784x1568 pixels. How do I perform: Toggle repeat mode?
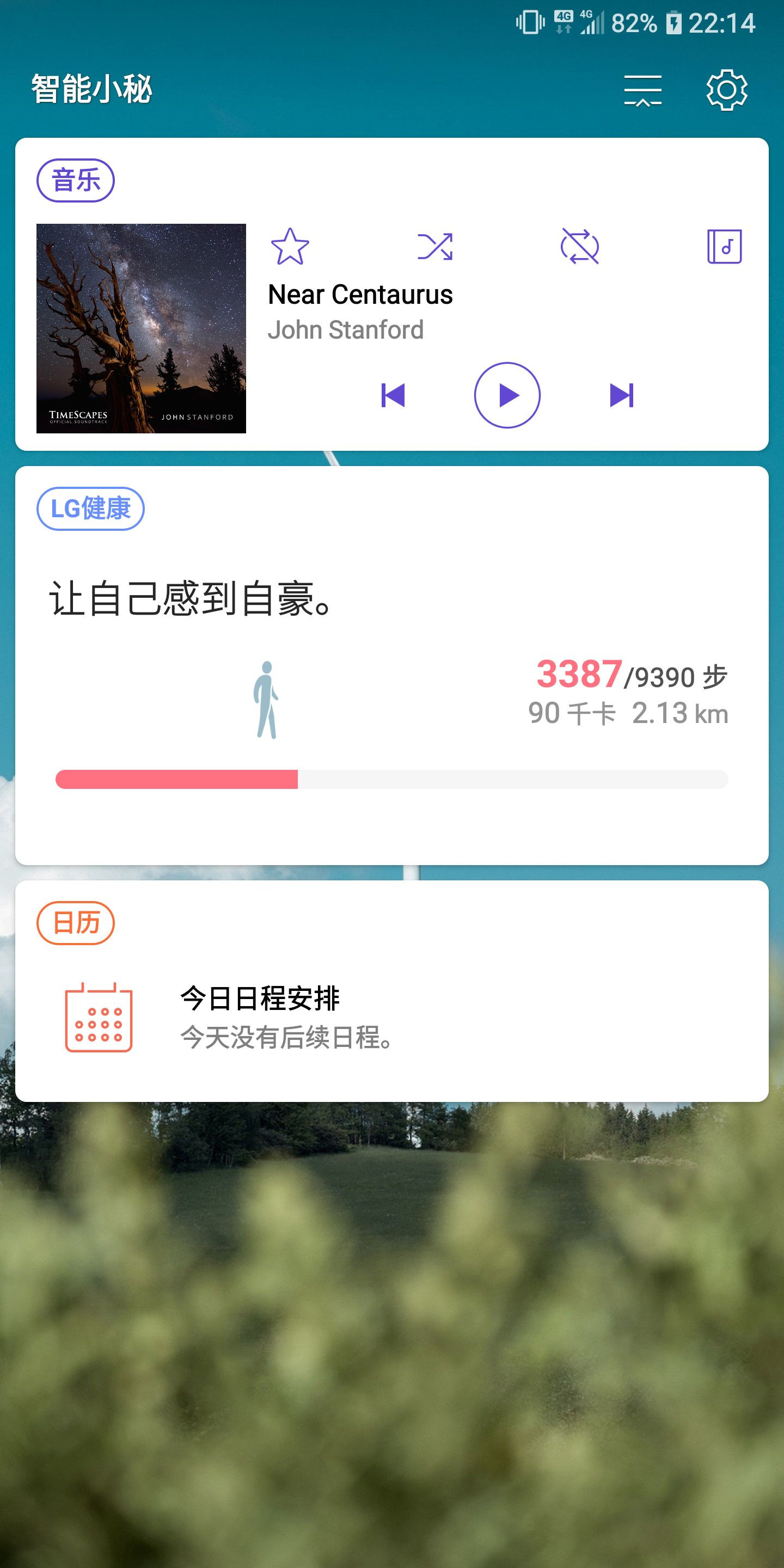(579, 247)
